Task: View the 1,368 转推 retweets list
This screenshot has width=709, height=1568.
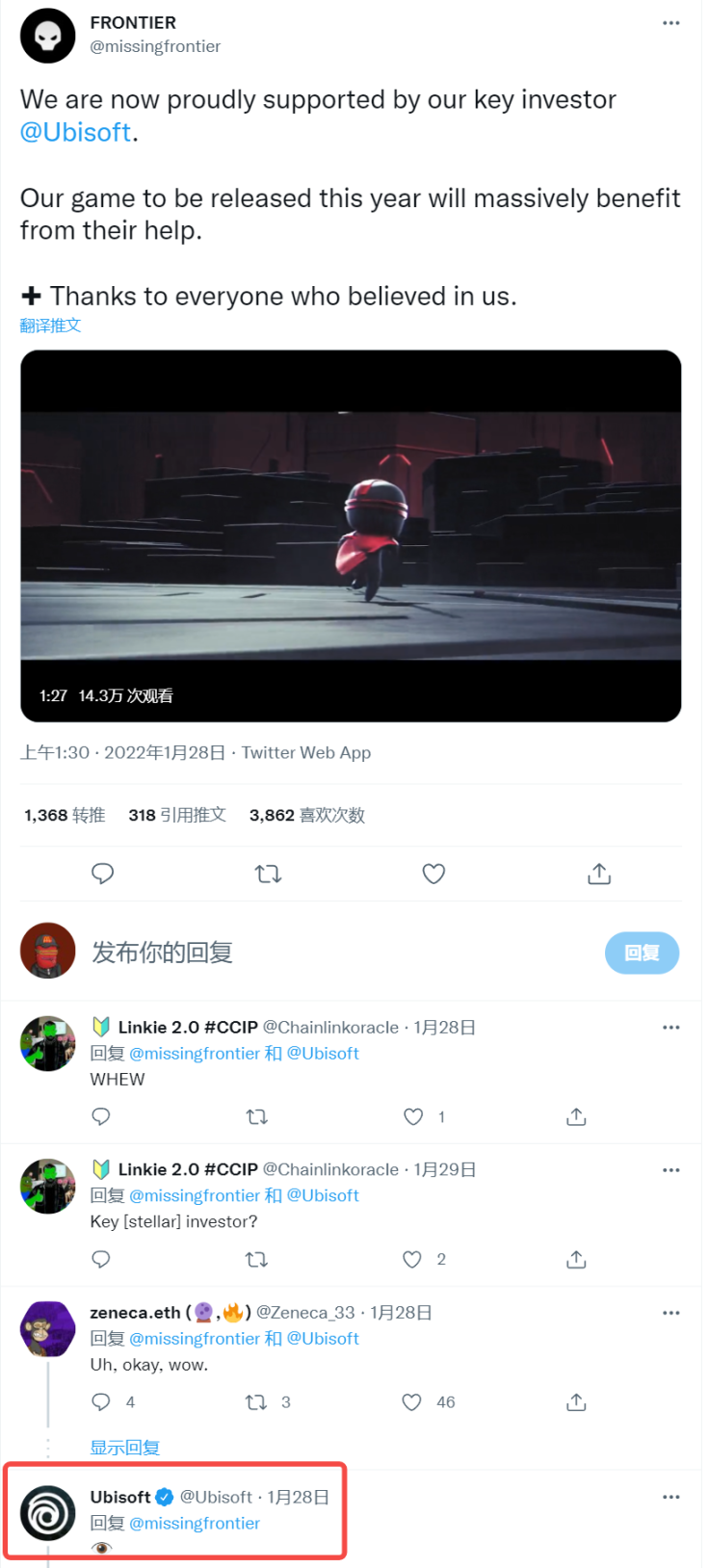Action: tap(65, 815)
